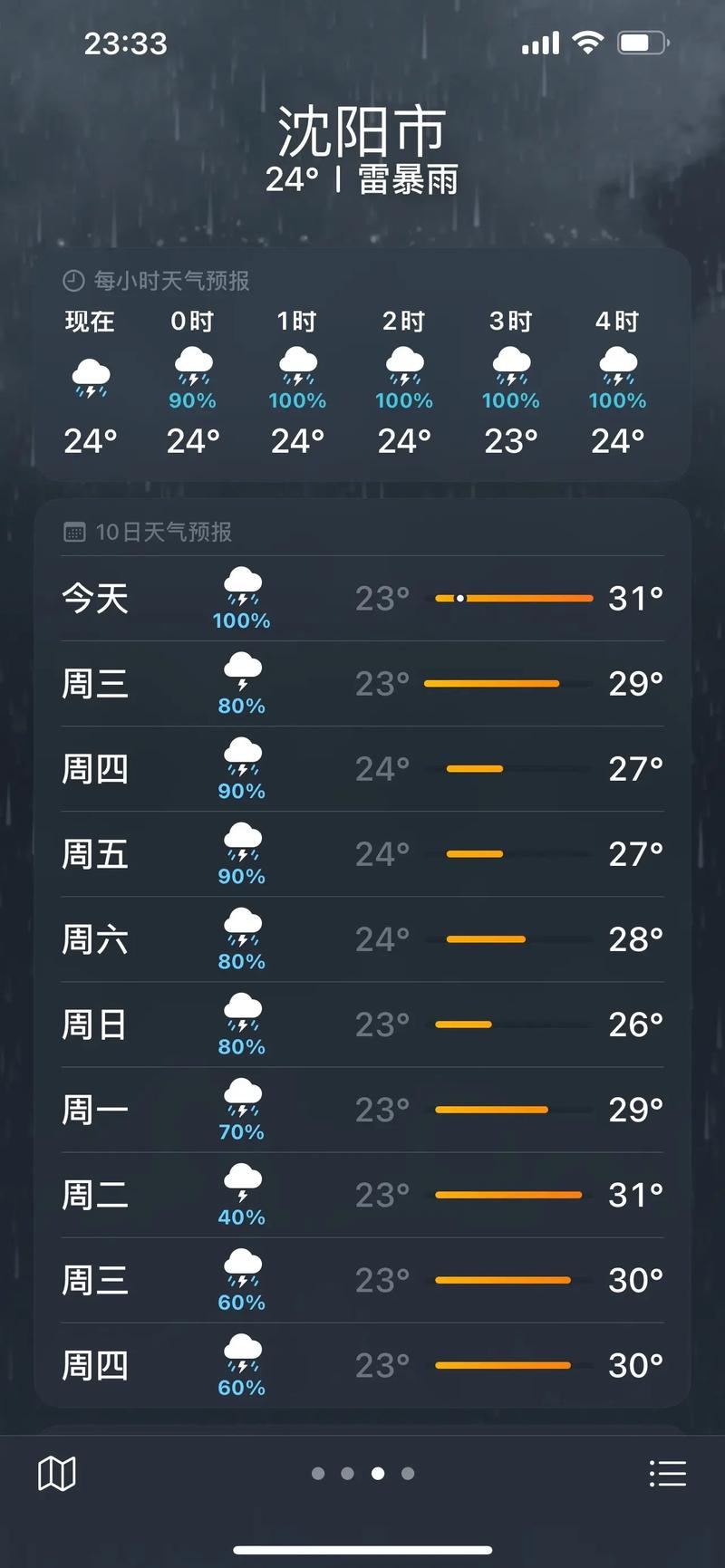The width and height of the screenshot is (725, 1568).
Task: Open the 周五 daily forecast details
Action: click(362, 853)
